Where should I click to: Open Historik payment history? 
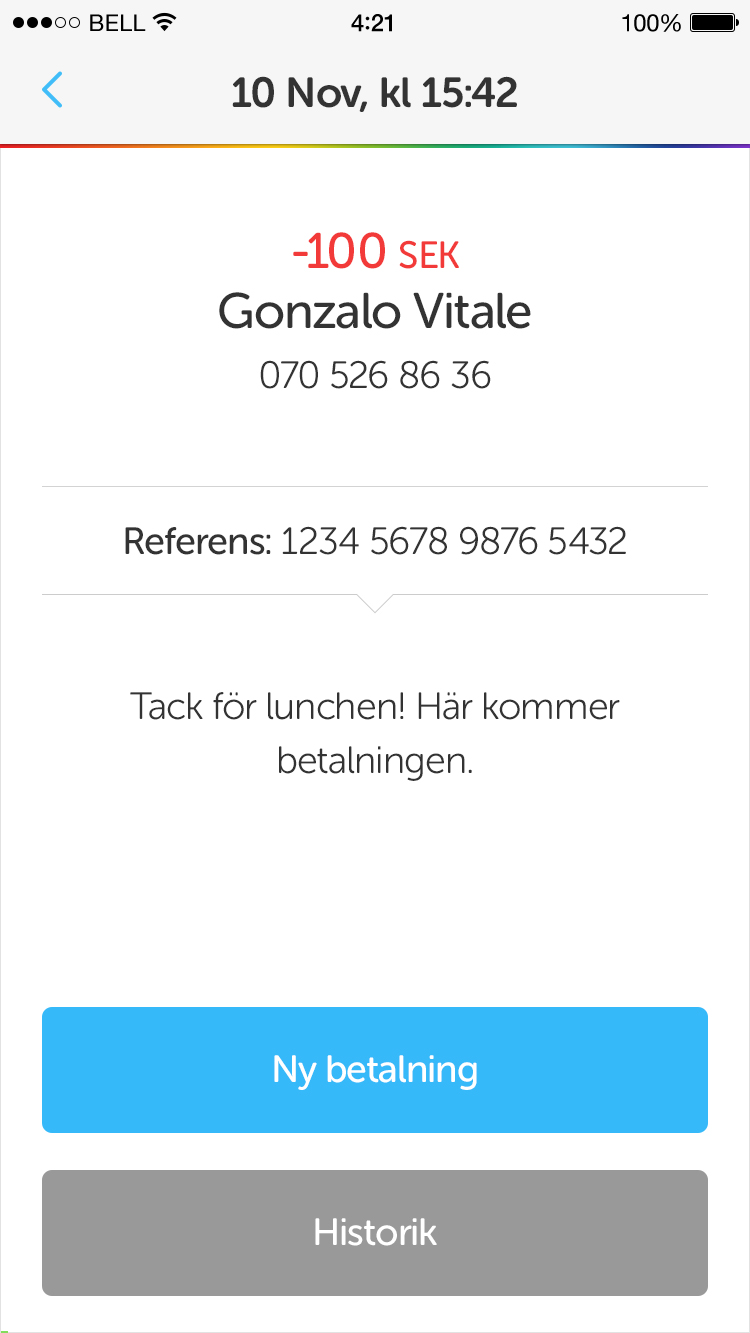pos(375,1232)
